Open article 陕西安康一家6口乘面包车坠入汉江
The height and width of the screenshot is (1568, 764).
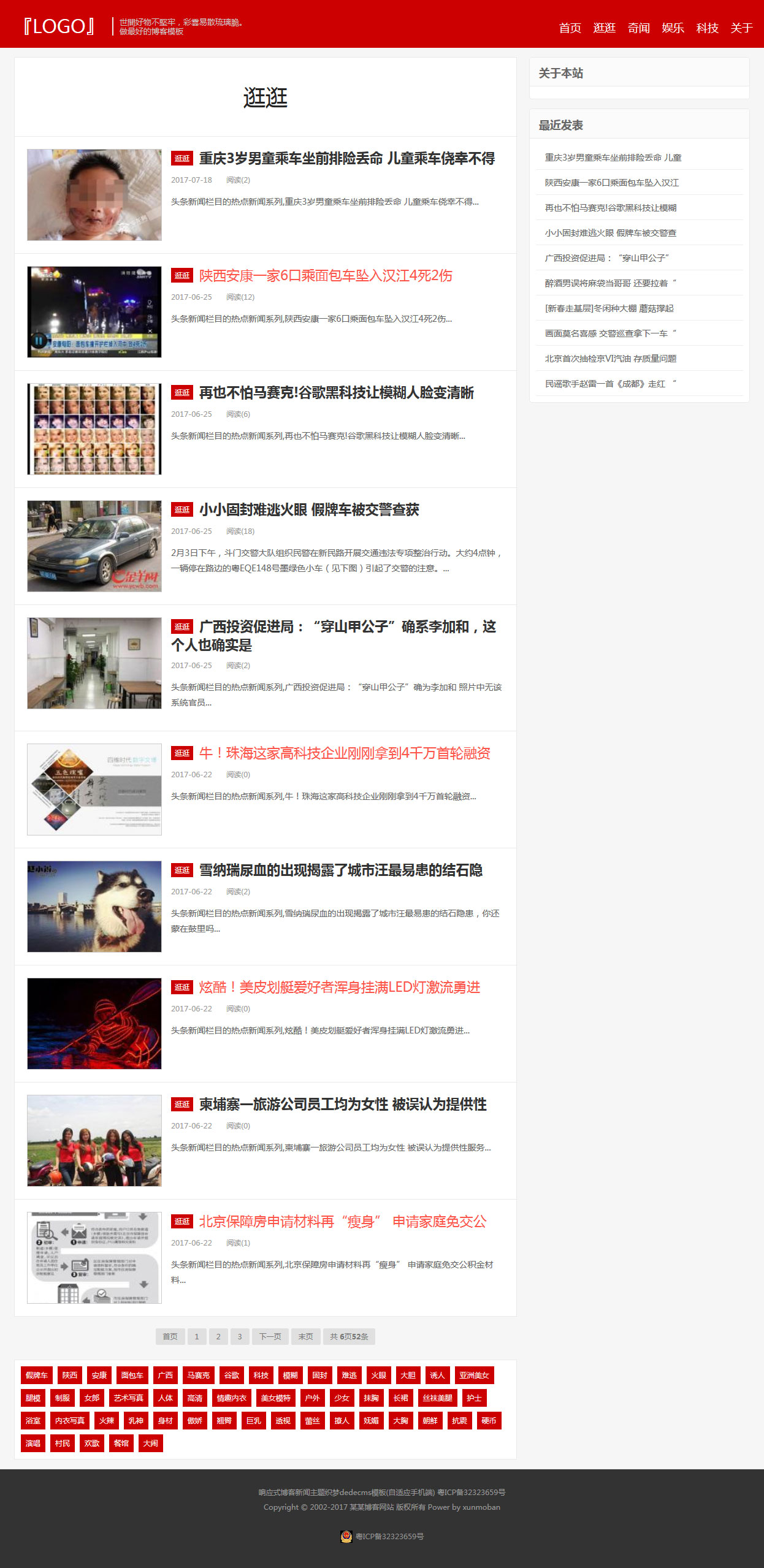[x=325, y=276]
